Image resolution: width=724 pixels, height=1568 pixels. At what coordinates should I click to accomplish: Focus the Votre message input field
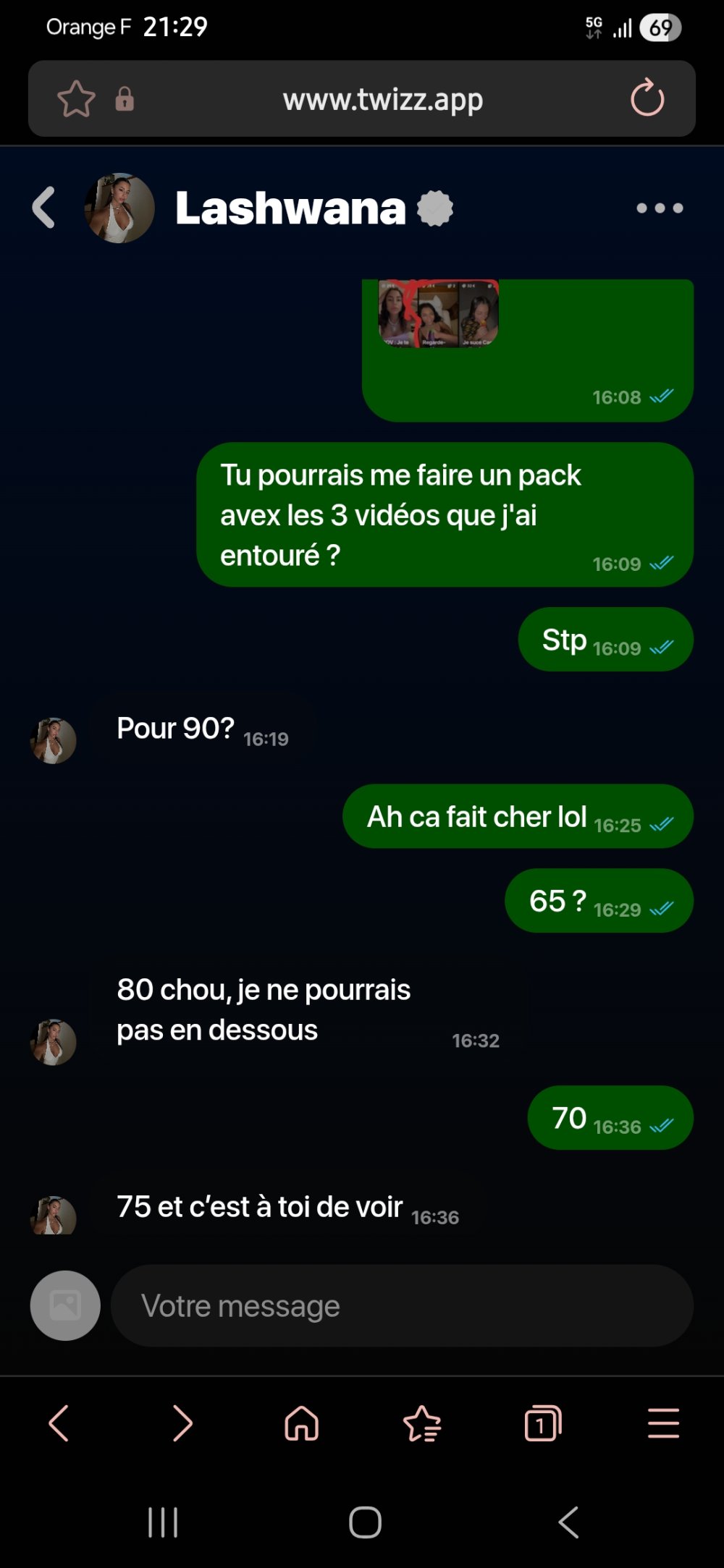[x=402, y=1306]
